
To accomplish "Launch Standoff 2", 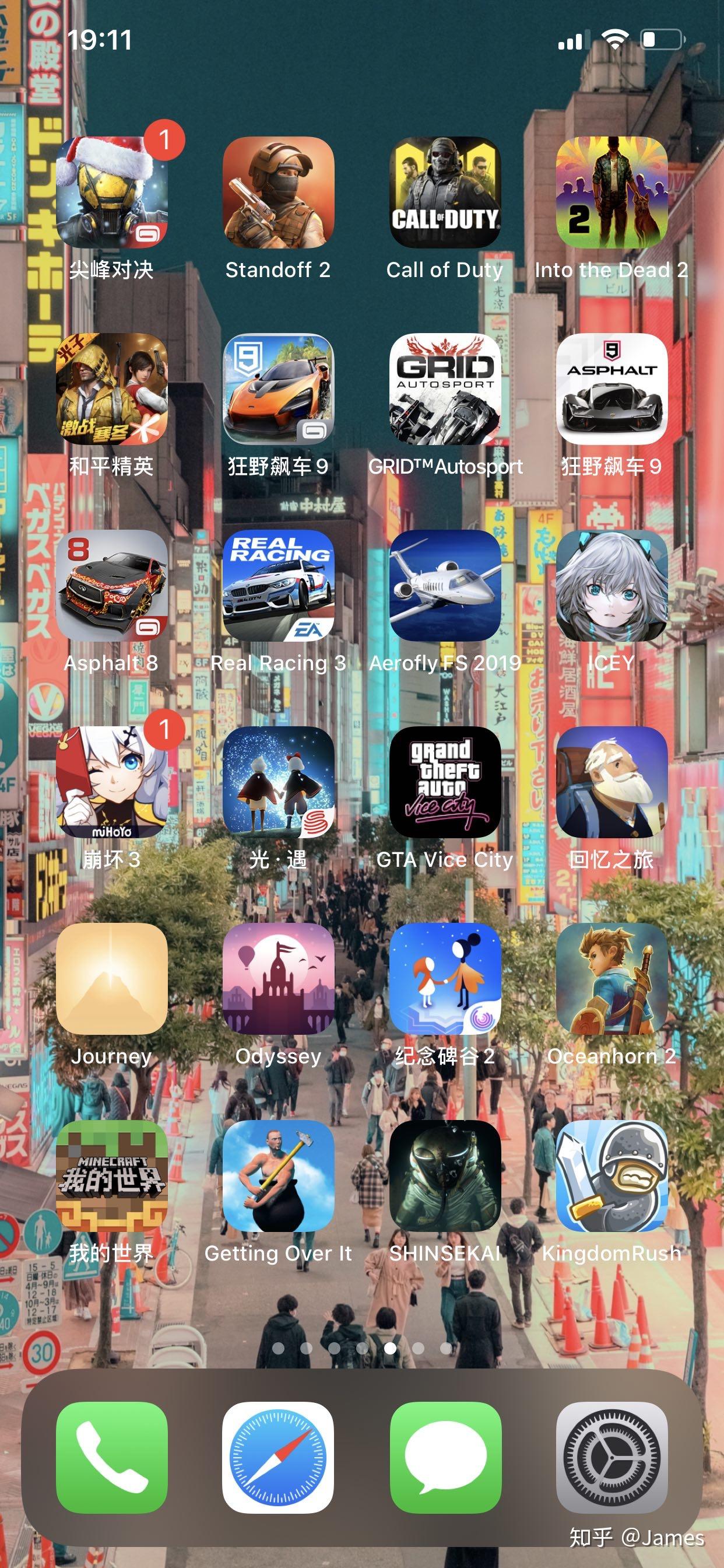I will pos(278,194).
